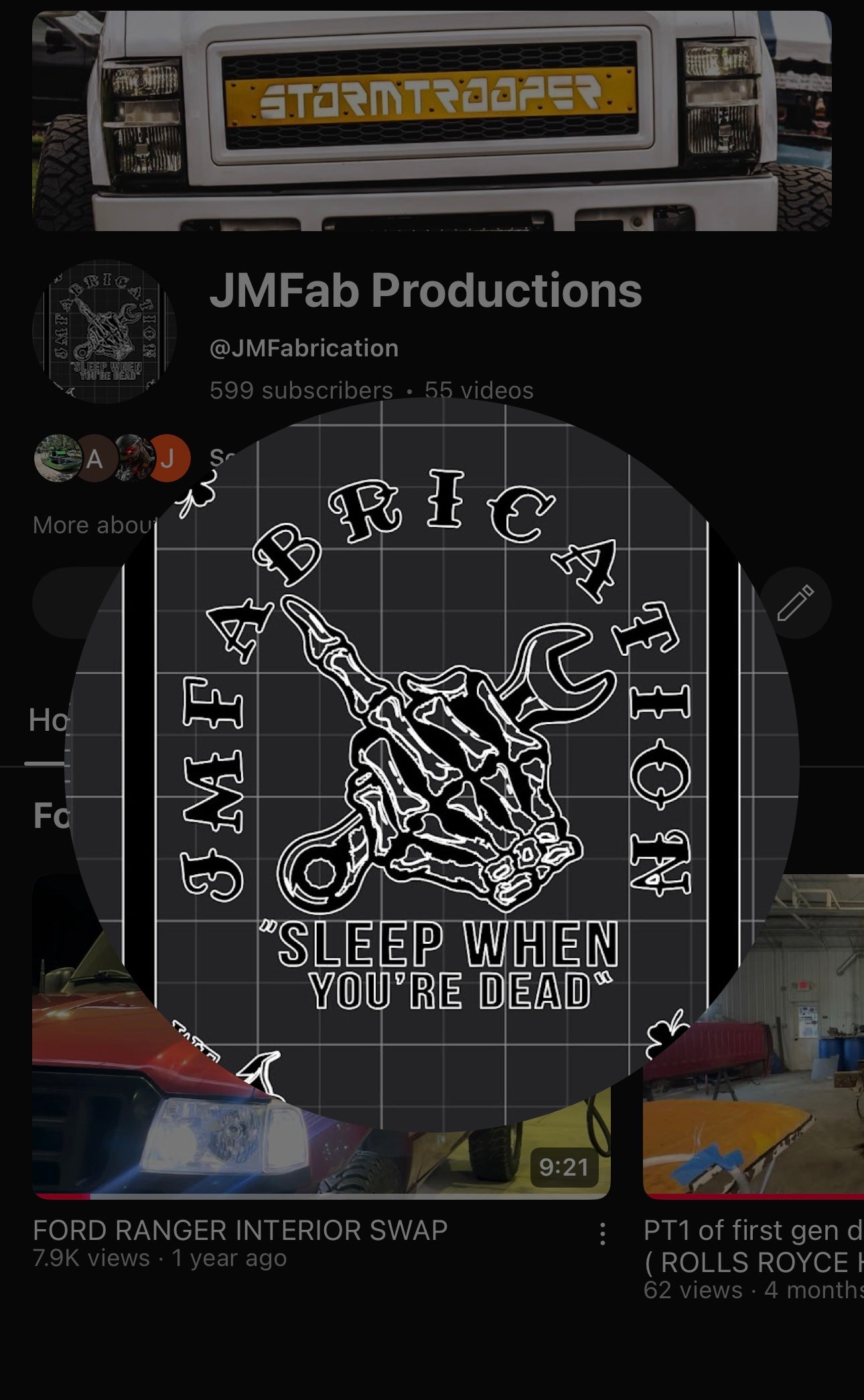Open the More about this channel link

tap(94, 525)
